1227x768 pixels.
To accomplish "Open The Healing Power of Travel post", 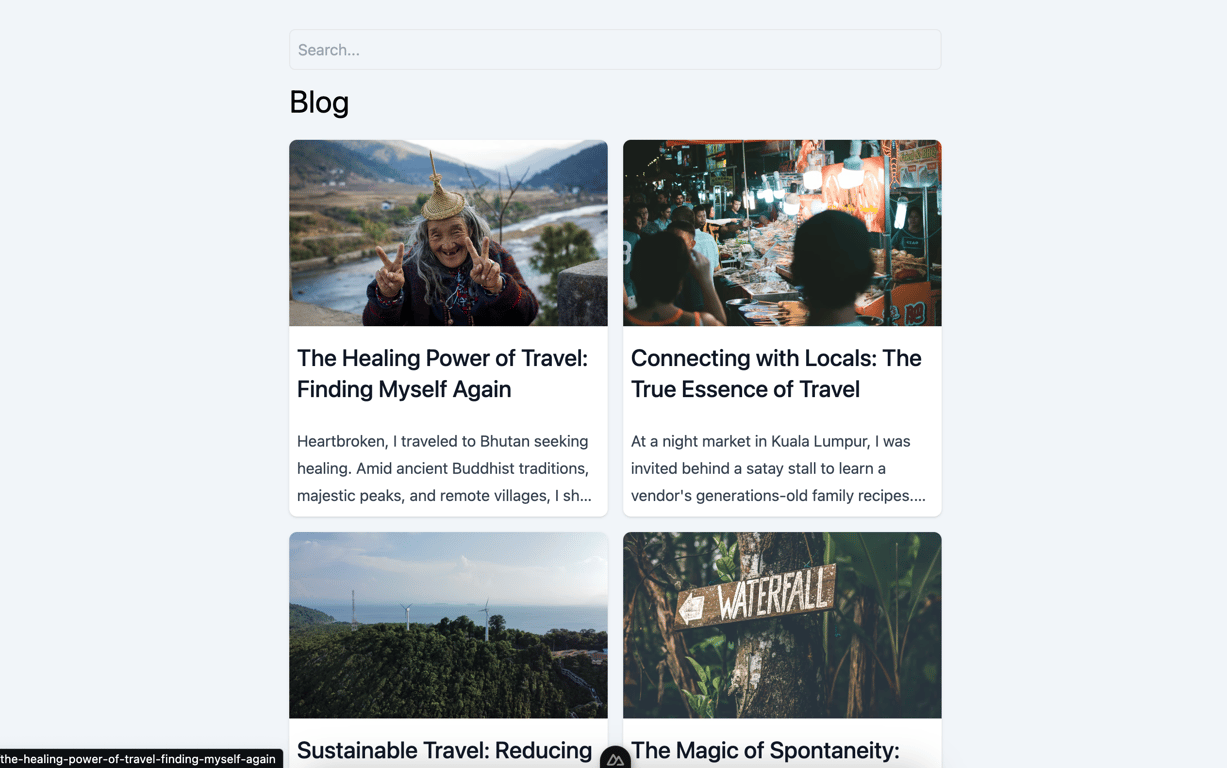I will point(442,373).
